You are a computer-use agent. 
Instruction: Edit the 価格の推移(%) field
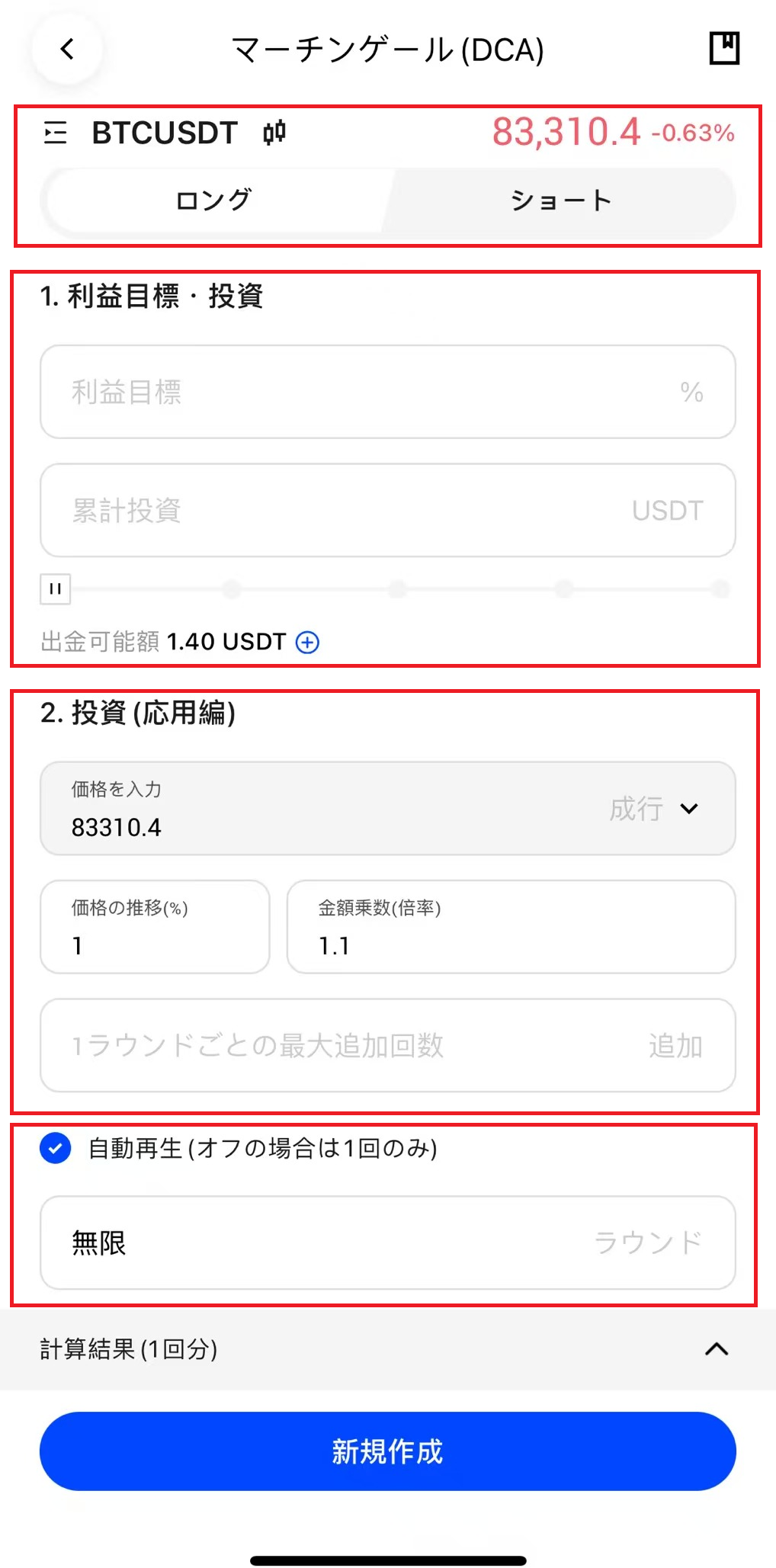pos(155,927)
